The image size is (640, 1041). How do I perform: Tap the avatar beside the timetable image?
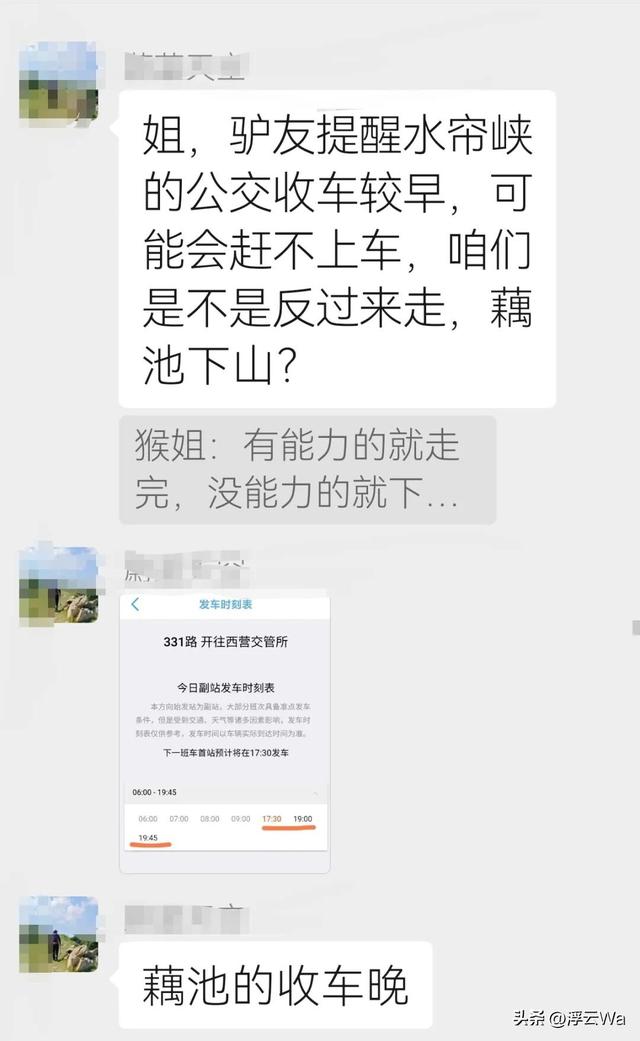59,586
